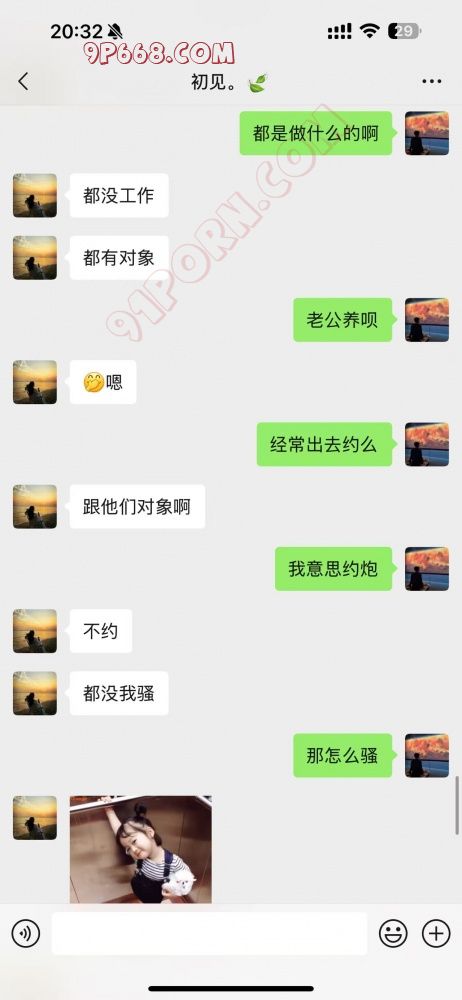Tap the contact's avatar beside 都没工作
Screen dimensions: 462x1000
pyautogui.click(x=35, y=195)
